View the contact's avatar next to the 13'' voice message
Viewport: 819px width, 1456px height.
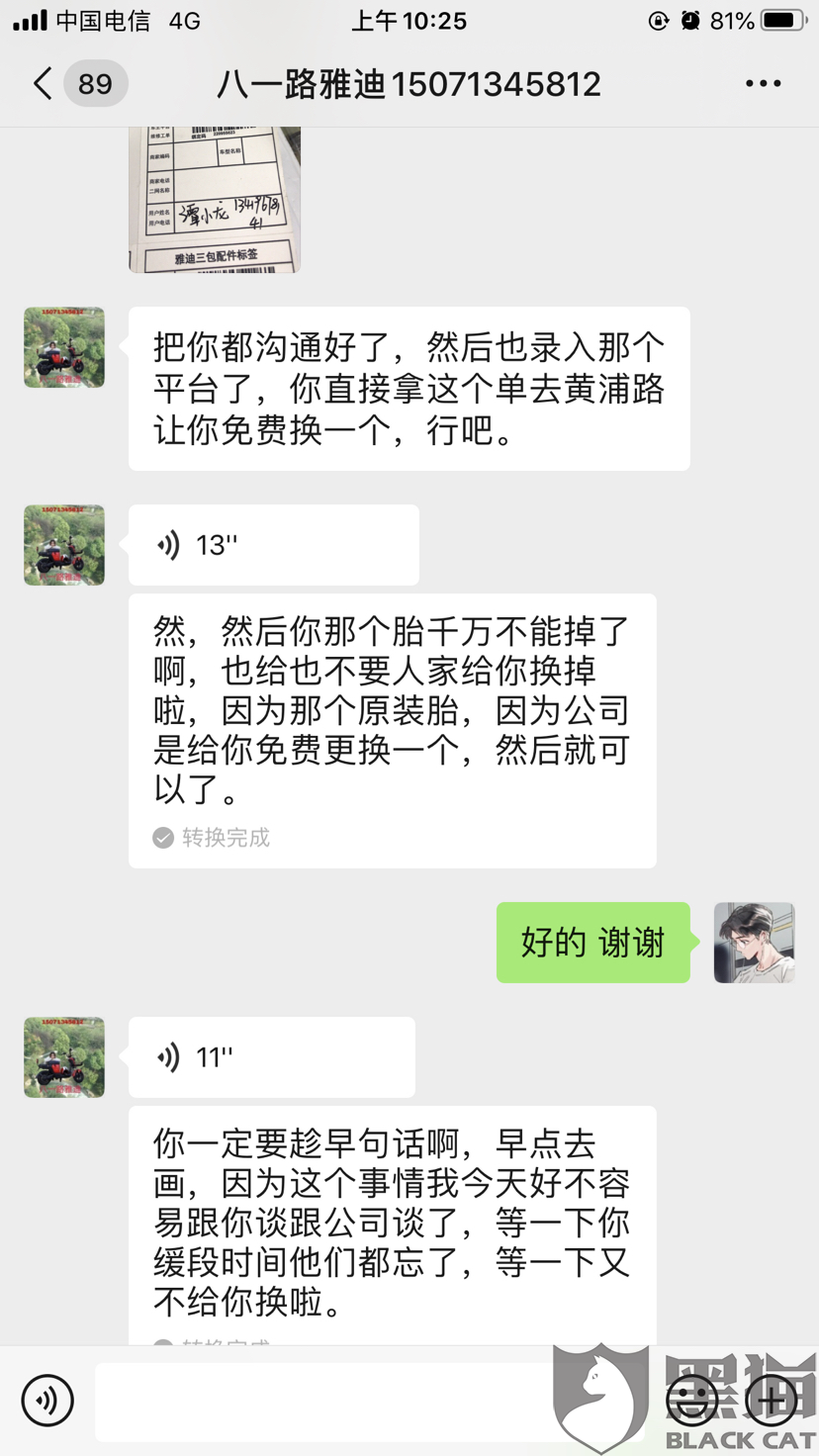(x=64, y=545)
